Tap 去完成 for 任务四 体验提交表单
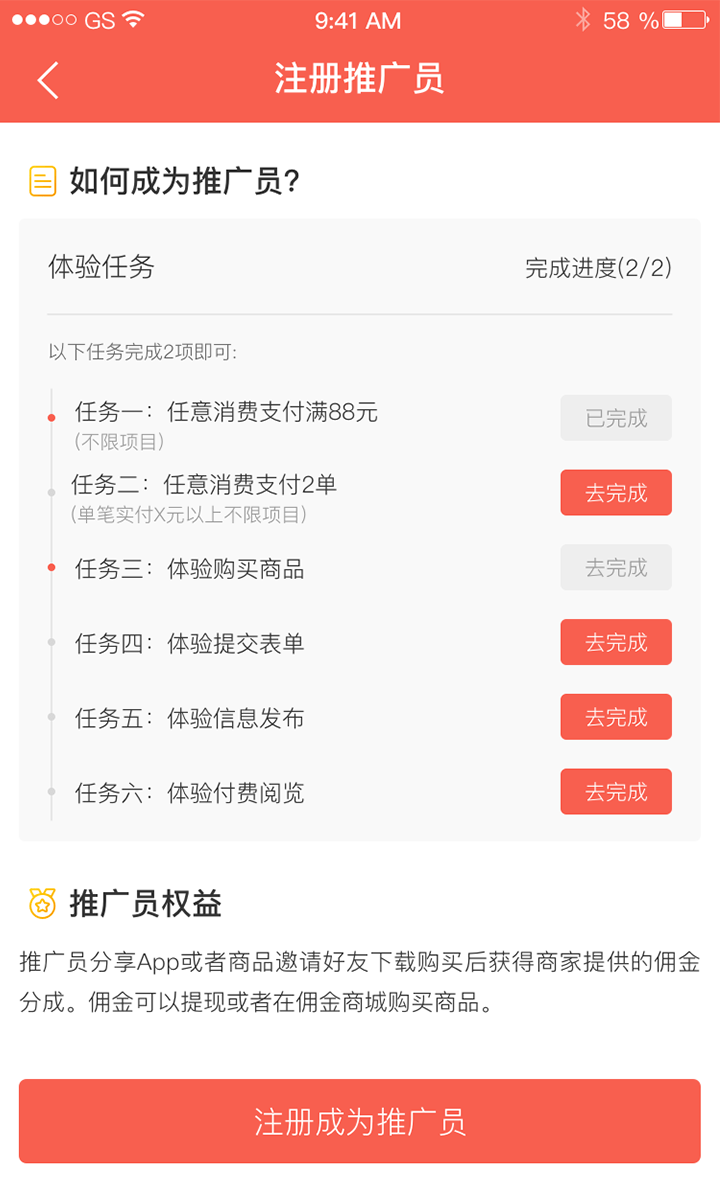 coord(616,642)
